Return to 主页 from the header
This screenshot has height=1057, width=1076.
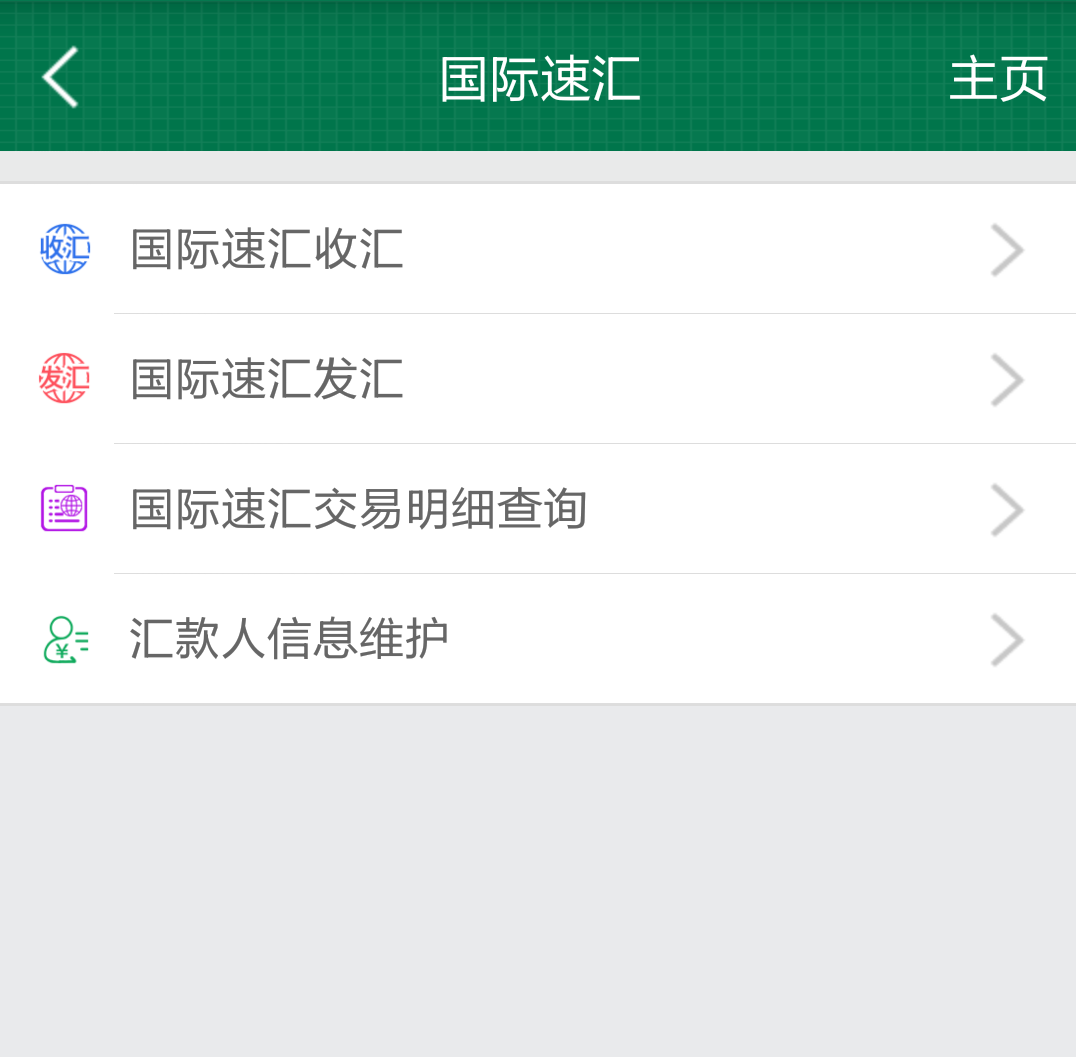(x=997, y=79)
